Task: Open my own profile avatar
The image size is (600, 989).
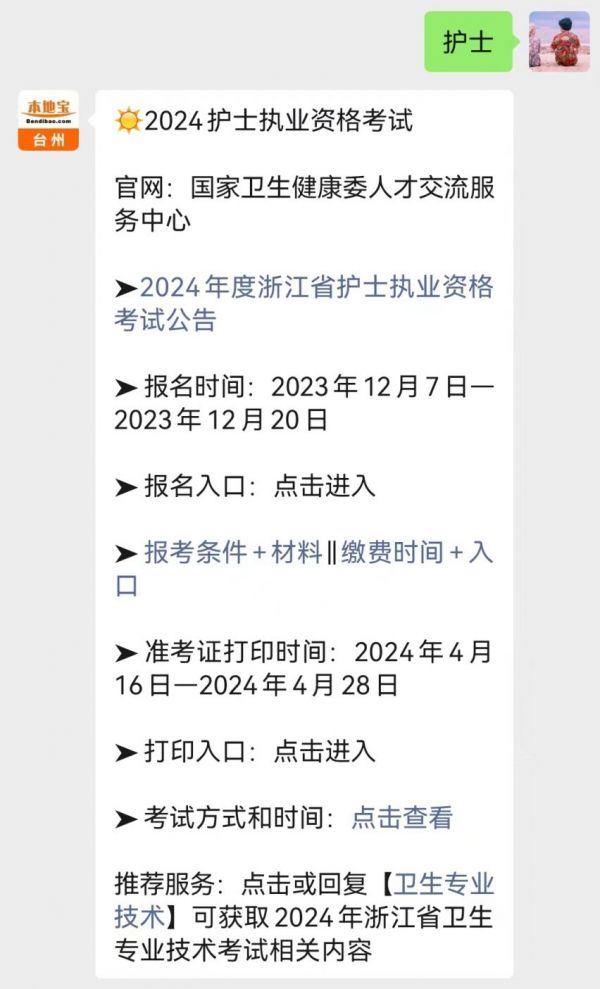Action: tap(559, 41)
